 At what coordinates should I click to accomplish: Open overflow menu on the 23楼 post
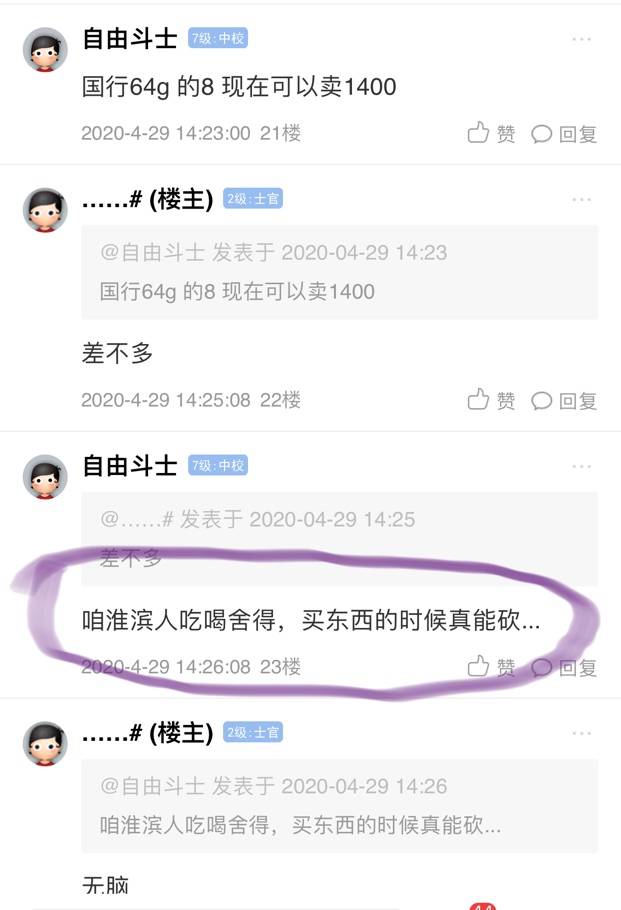coord(582,467)
